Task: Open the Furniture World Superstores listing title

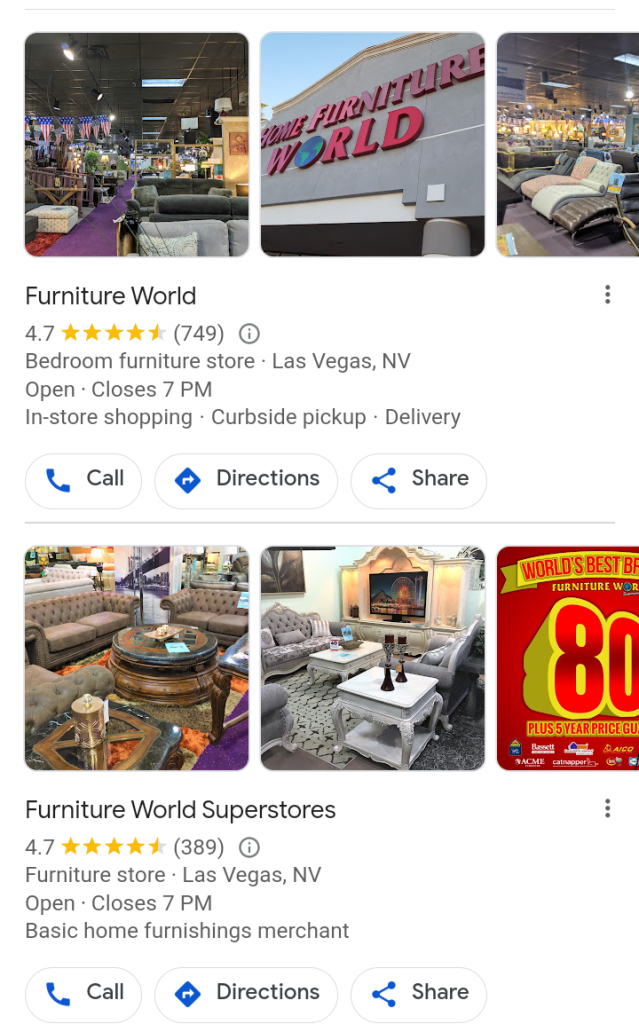Action: pyautogui.click(x=180, y=810)
